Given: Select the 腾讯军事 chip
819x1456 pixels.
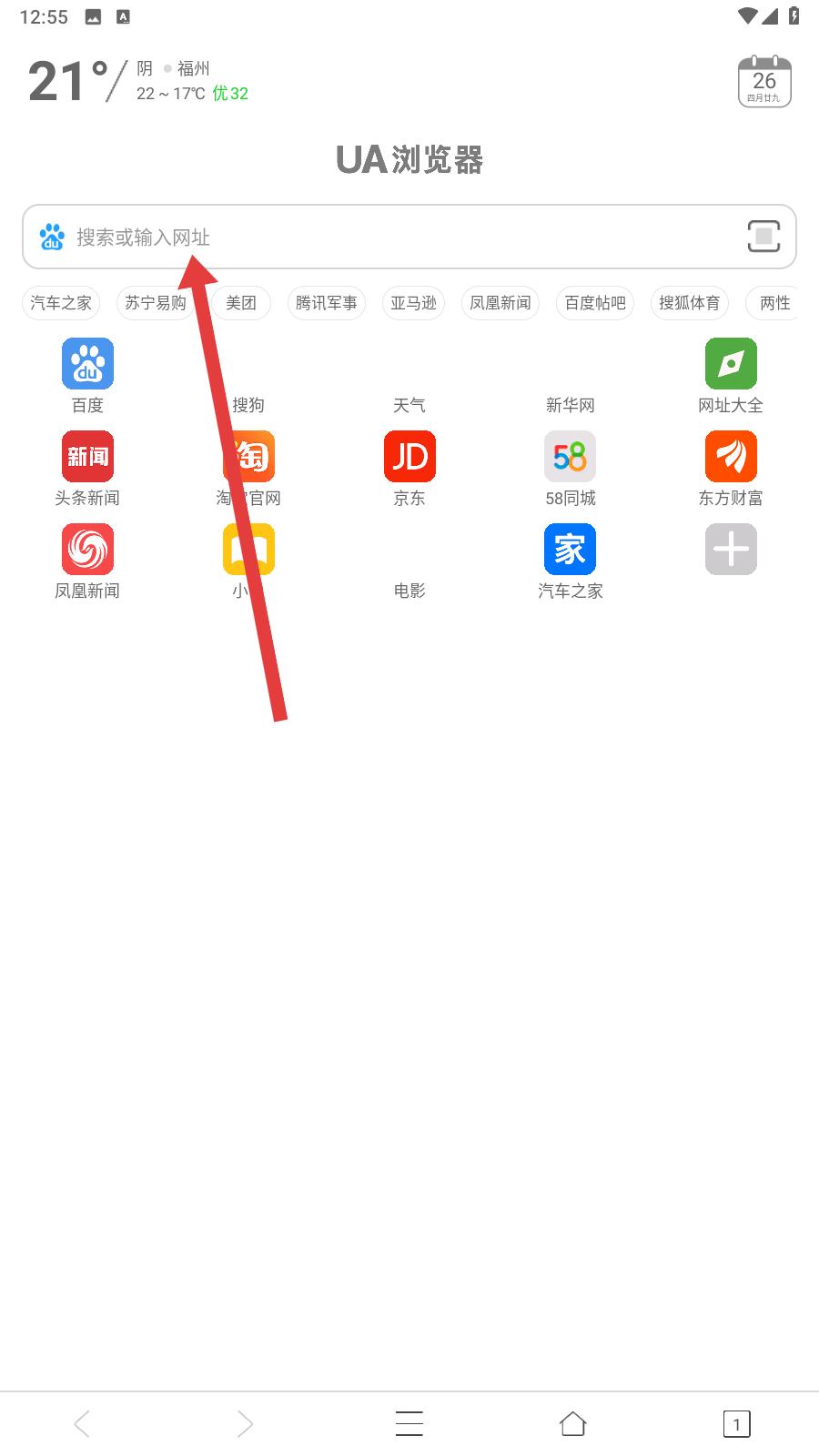Looking at the screenshot, I should click(326, 303).
